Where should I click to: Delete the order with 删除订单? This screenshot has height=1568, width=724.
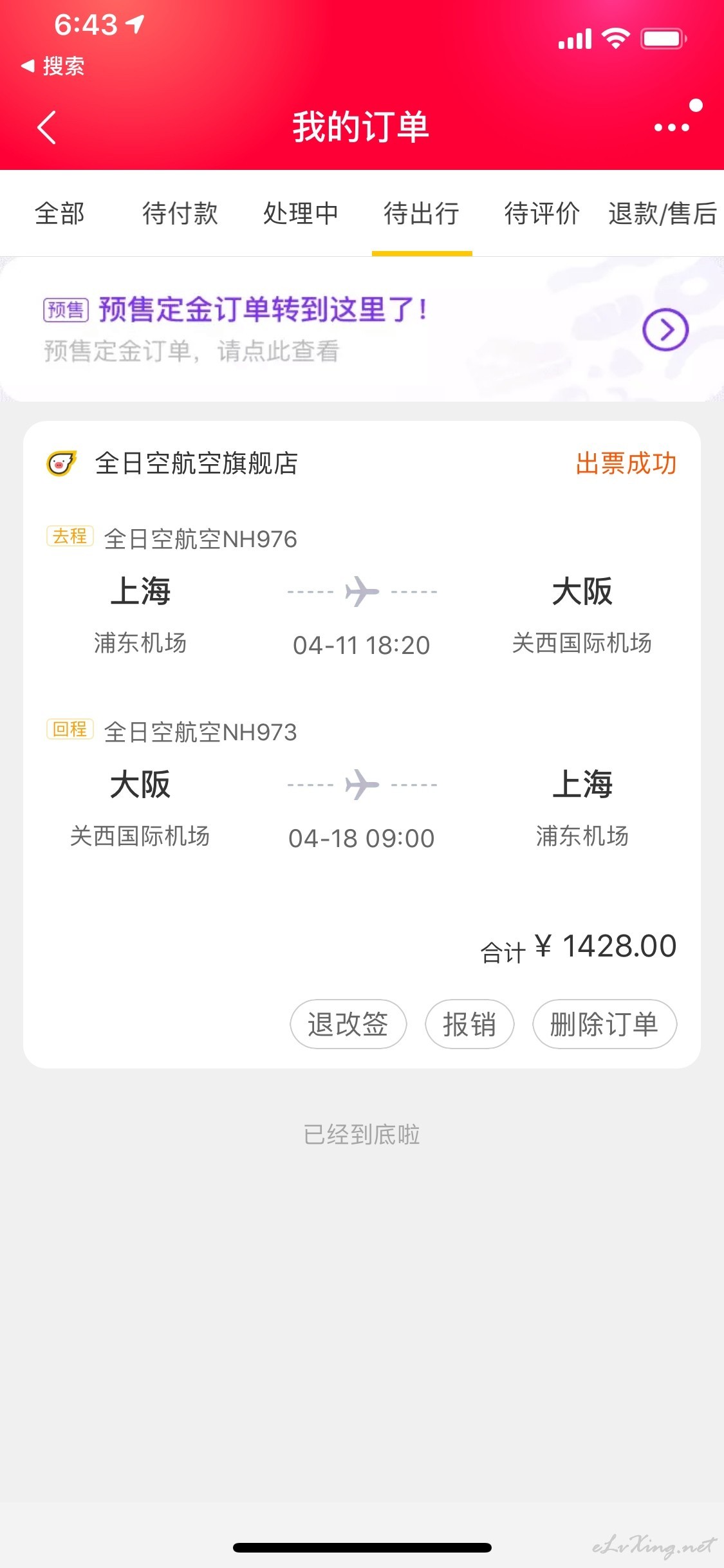click(x=604, y=1023)
